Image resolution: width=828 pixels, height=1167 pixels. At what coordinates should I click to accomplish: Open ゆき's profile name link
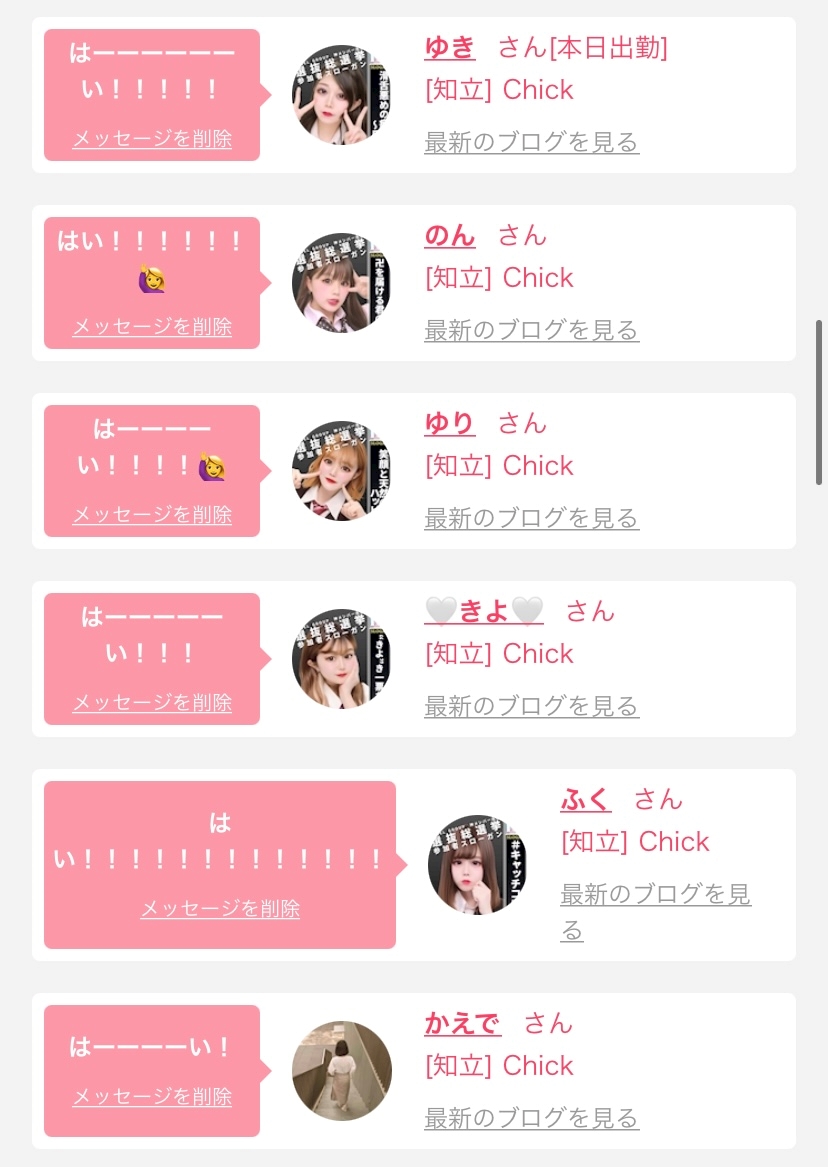(450, 47)
